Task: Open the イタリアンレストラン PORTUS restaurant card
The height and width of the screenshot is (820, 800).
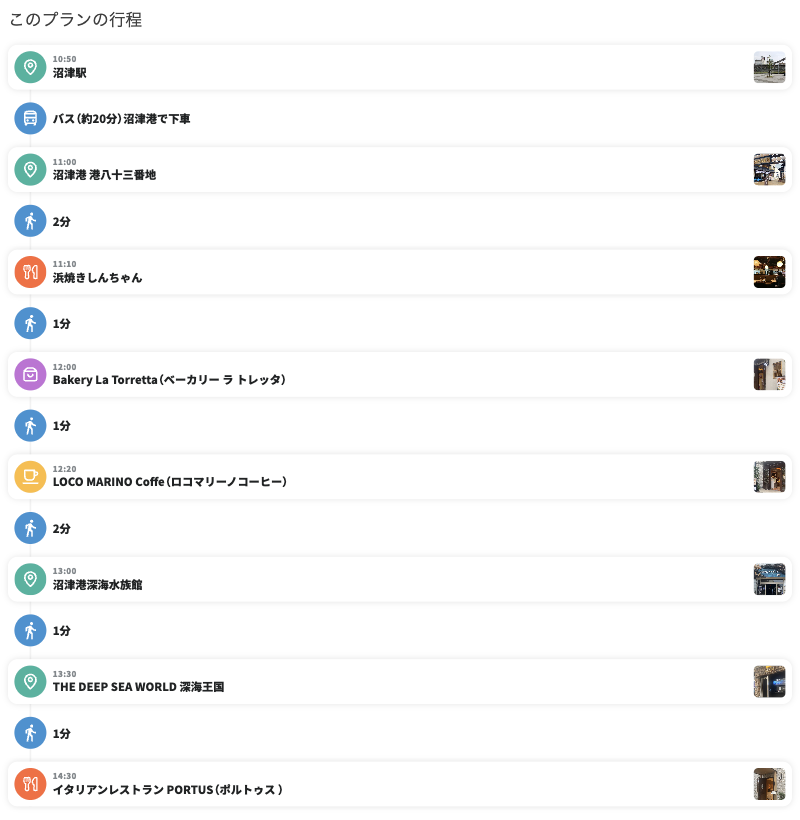Action: (400, 784)
